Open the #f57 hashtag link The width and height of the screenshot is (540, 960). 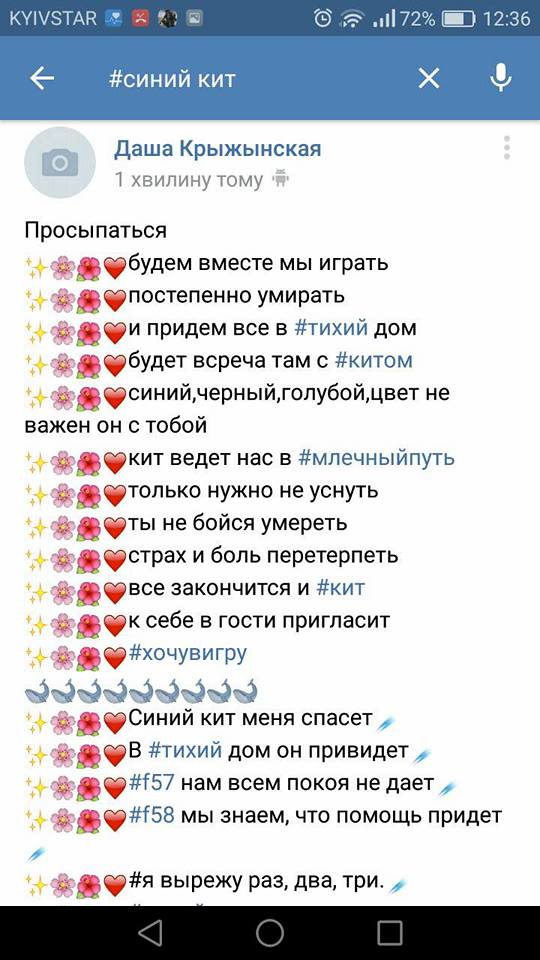tap(152, 782)
